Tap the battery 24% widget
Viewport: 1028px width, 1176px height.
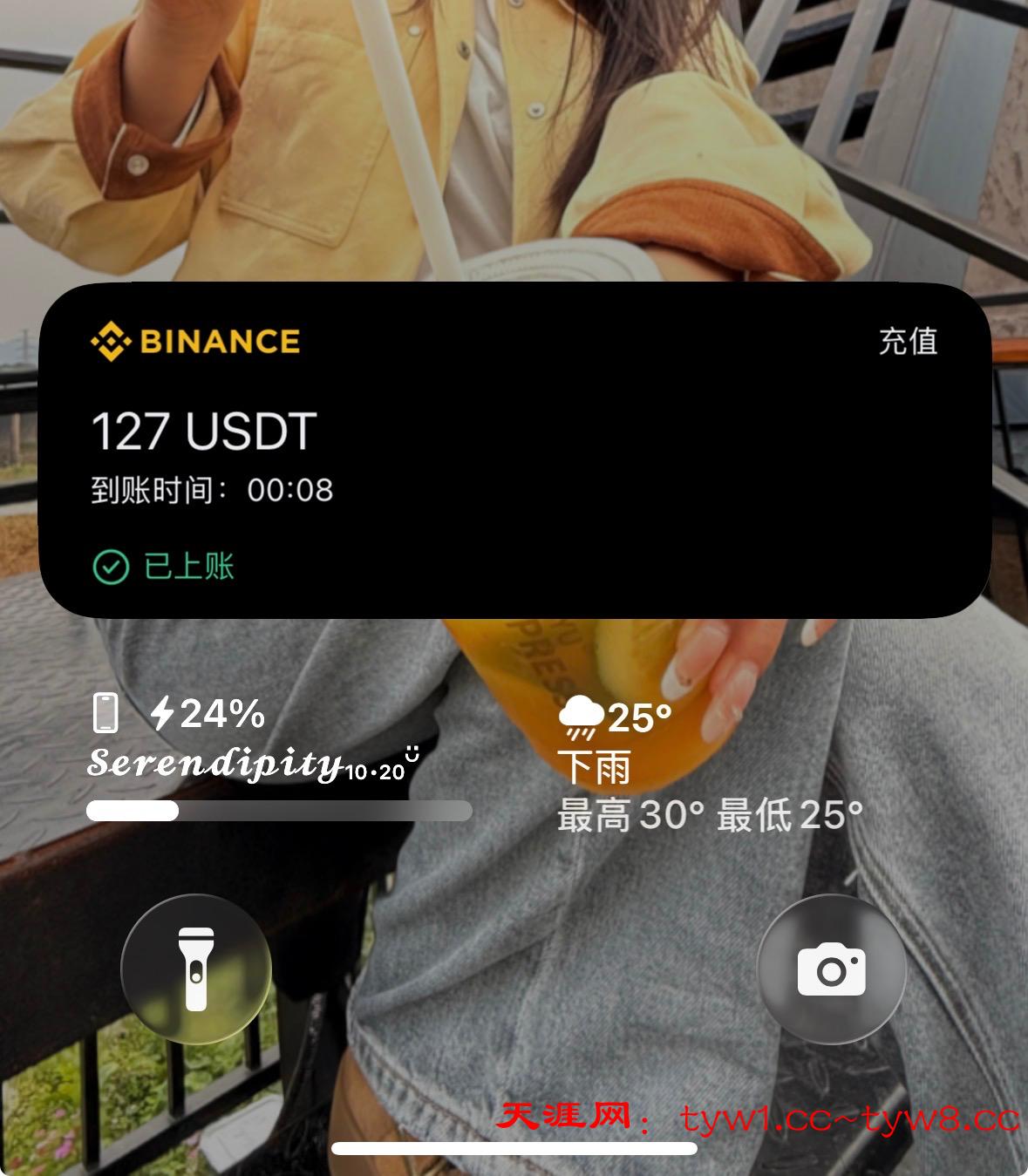coord(279,757)
